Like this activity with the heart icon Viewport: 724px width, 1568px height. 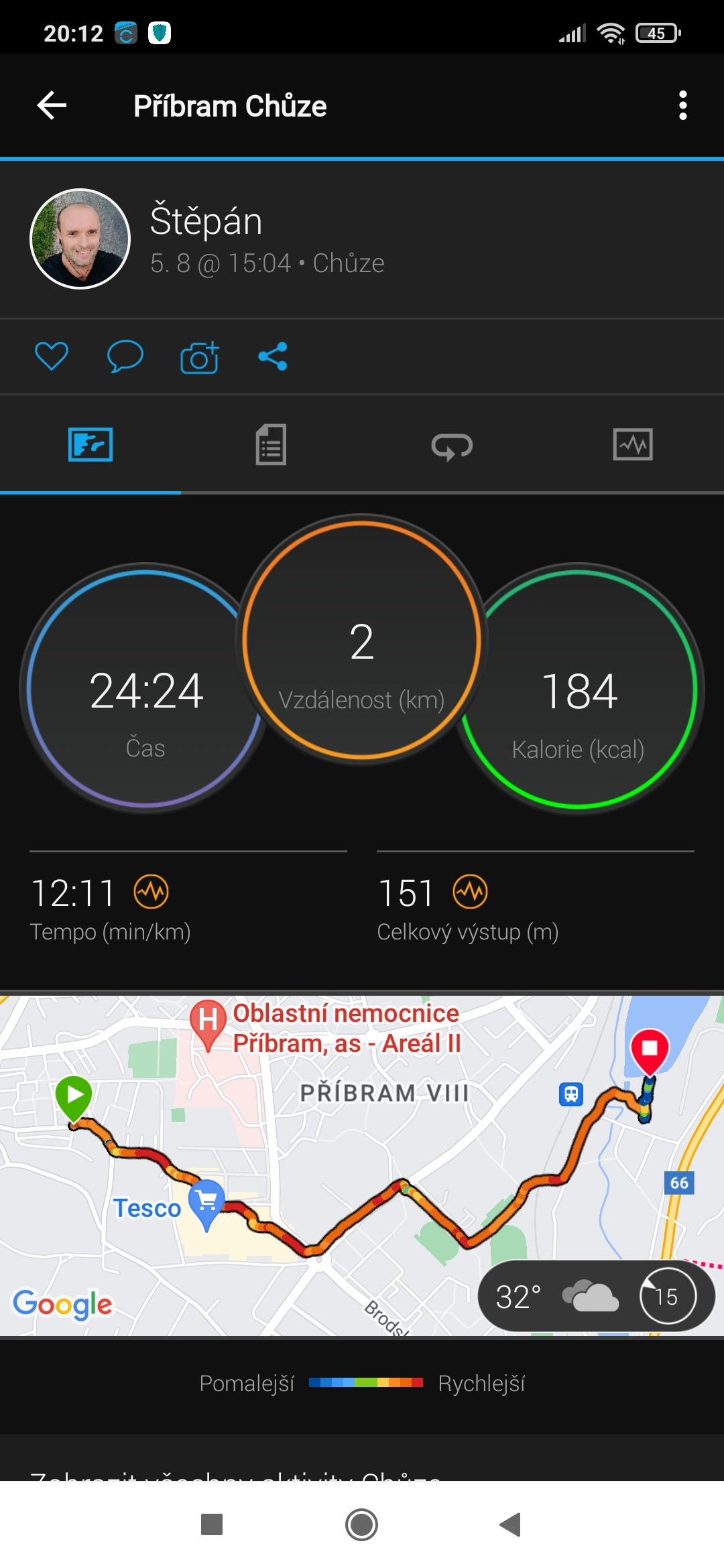52,356
